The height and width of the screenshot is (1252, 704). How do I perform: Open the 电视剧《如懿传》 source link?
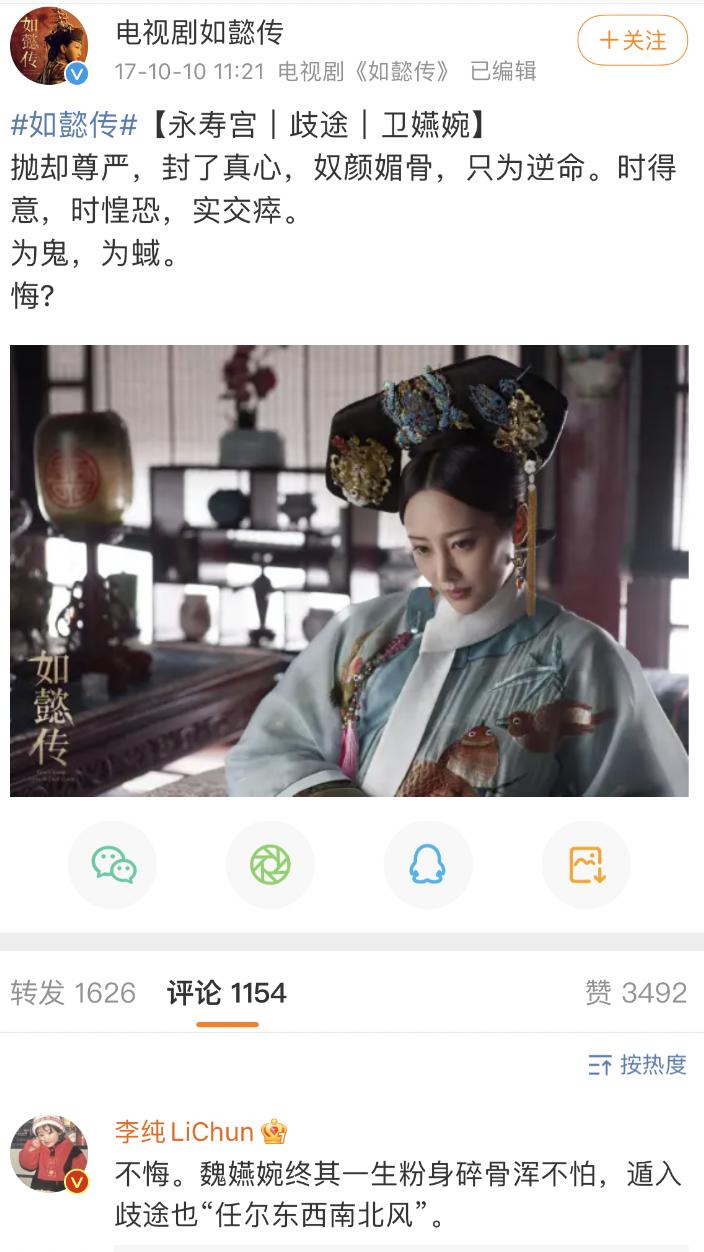pos(365,71)
